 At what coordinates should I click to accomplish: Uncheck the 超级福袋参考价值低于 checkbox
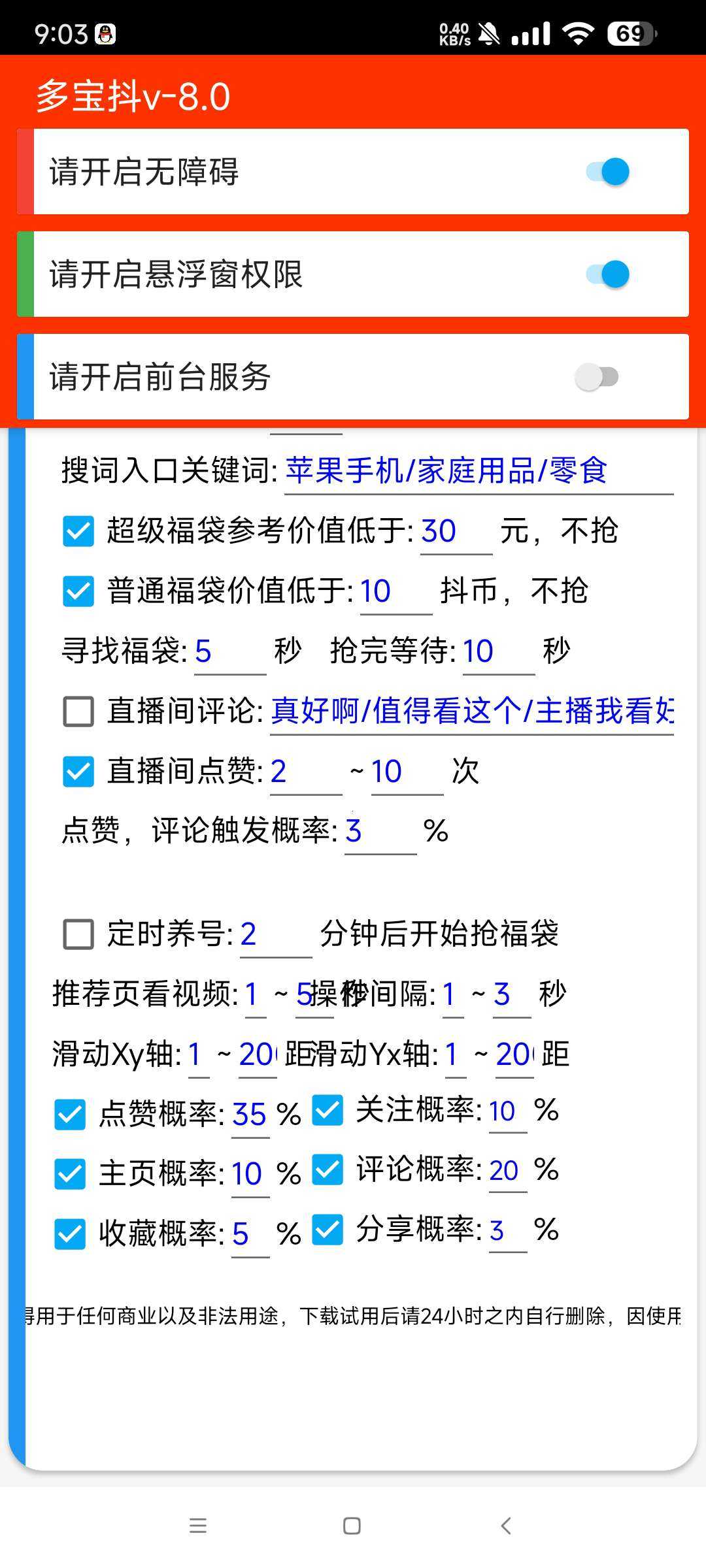coord(78,531)
